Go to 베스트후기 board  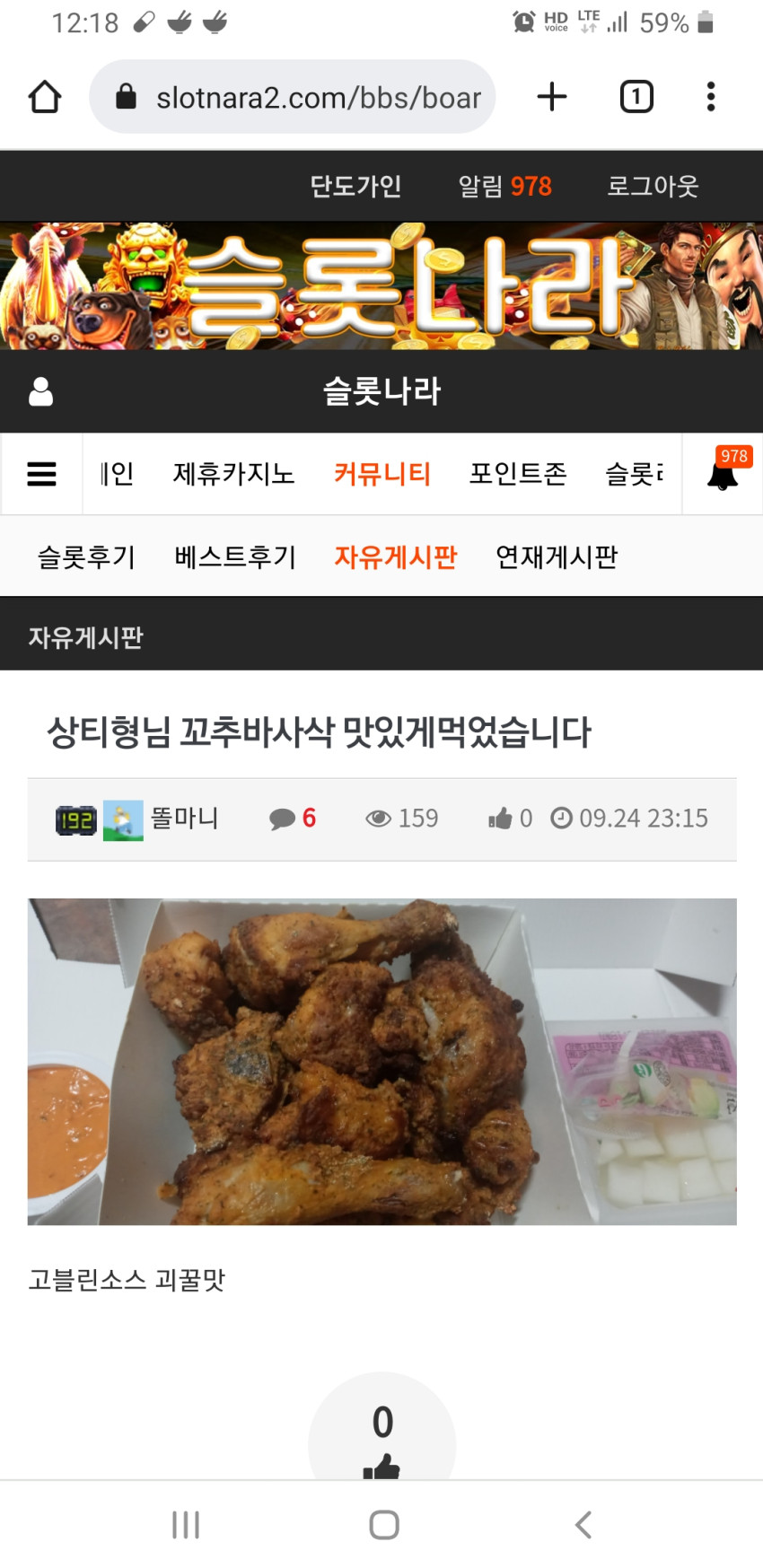235,557
